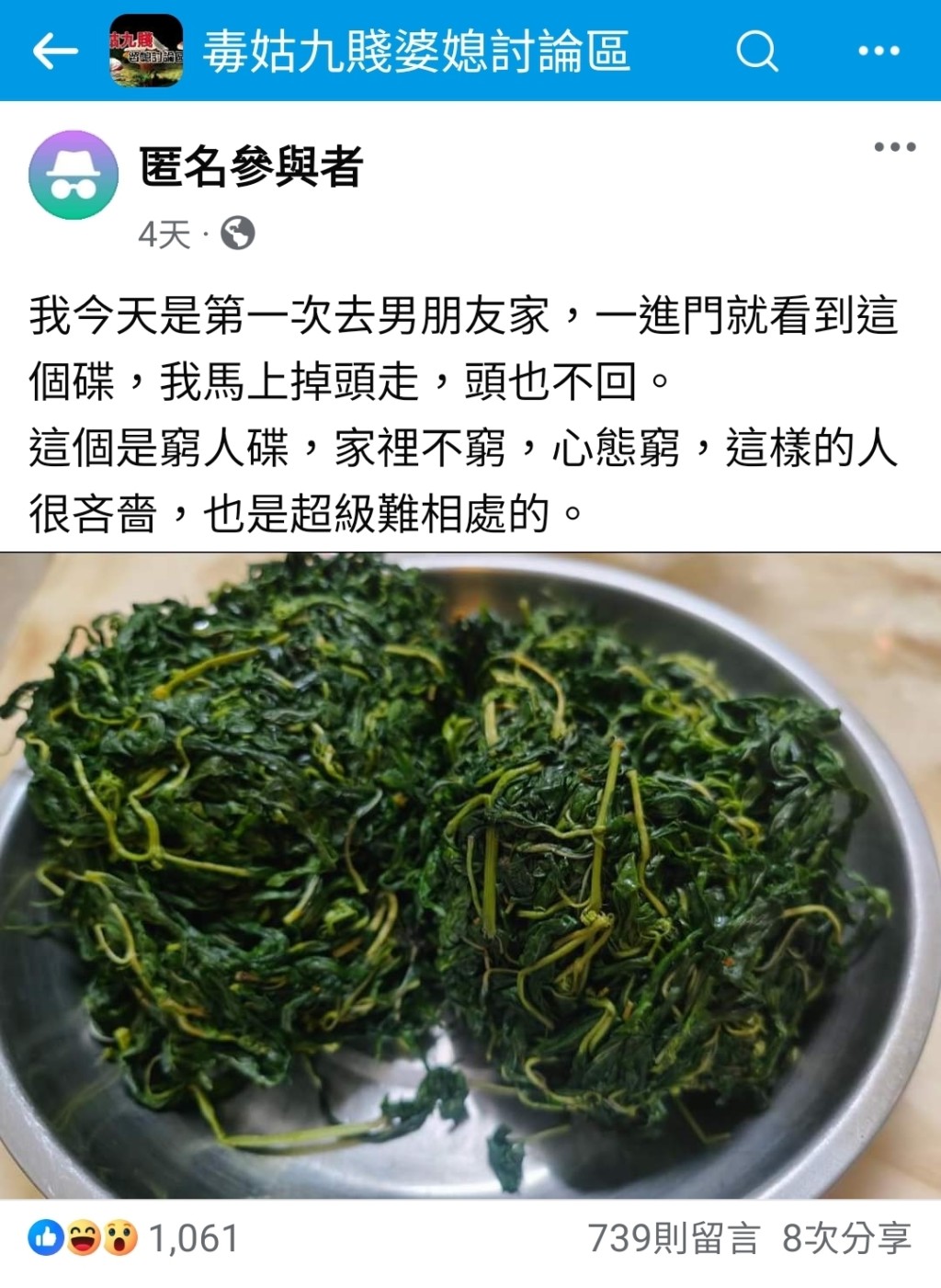Search within this group

point(756,51)
